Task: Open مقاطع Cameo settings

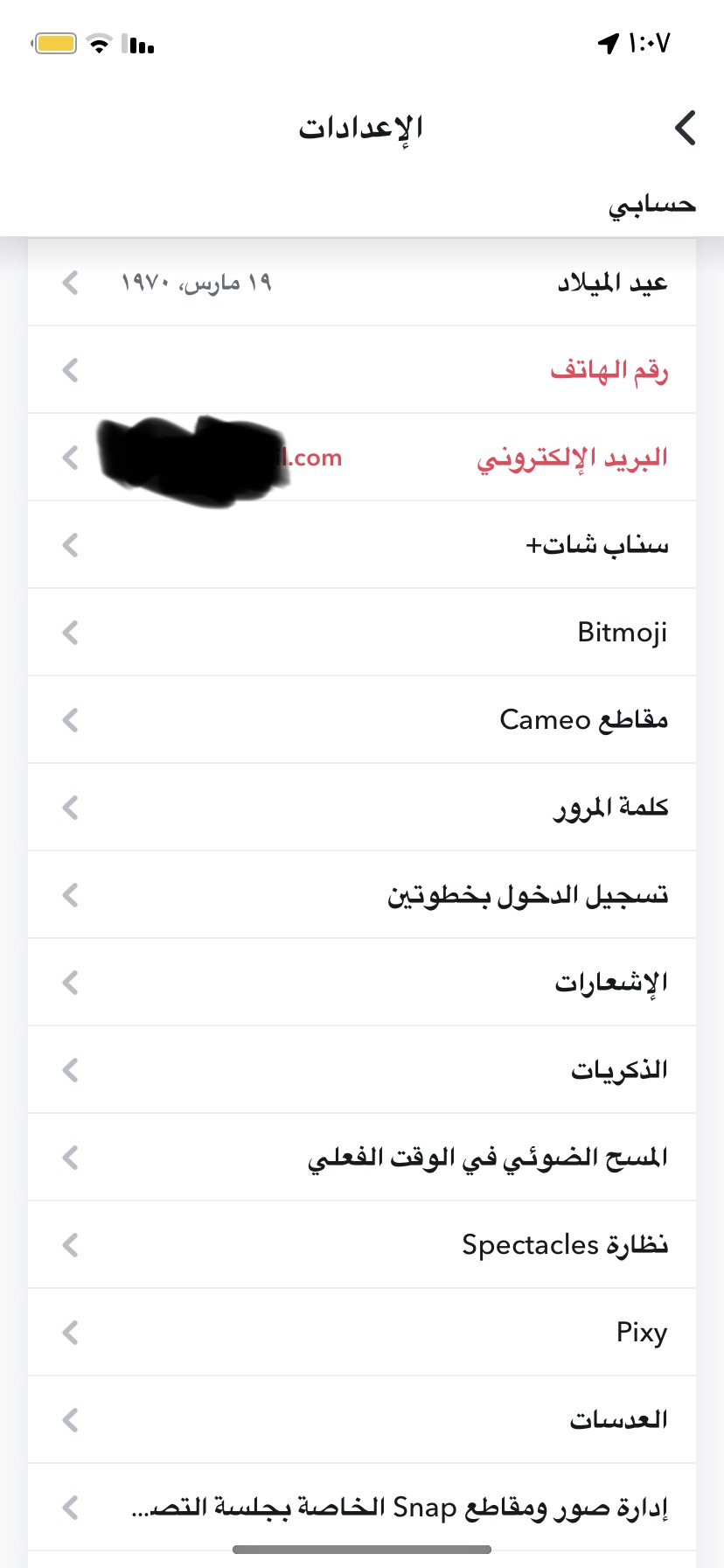Action: coord(362,719)
